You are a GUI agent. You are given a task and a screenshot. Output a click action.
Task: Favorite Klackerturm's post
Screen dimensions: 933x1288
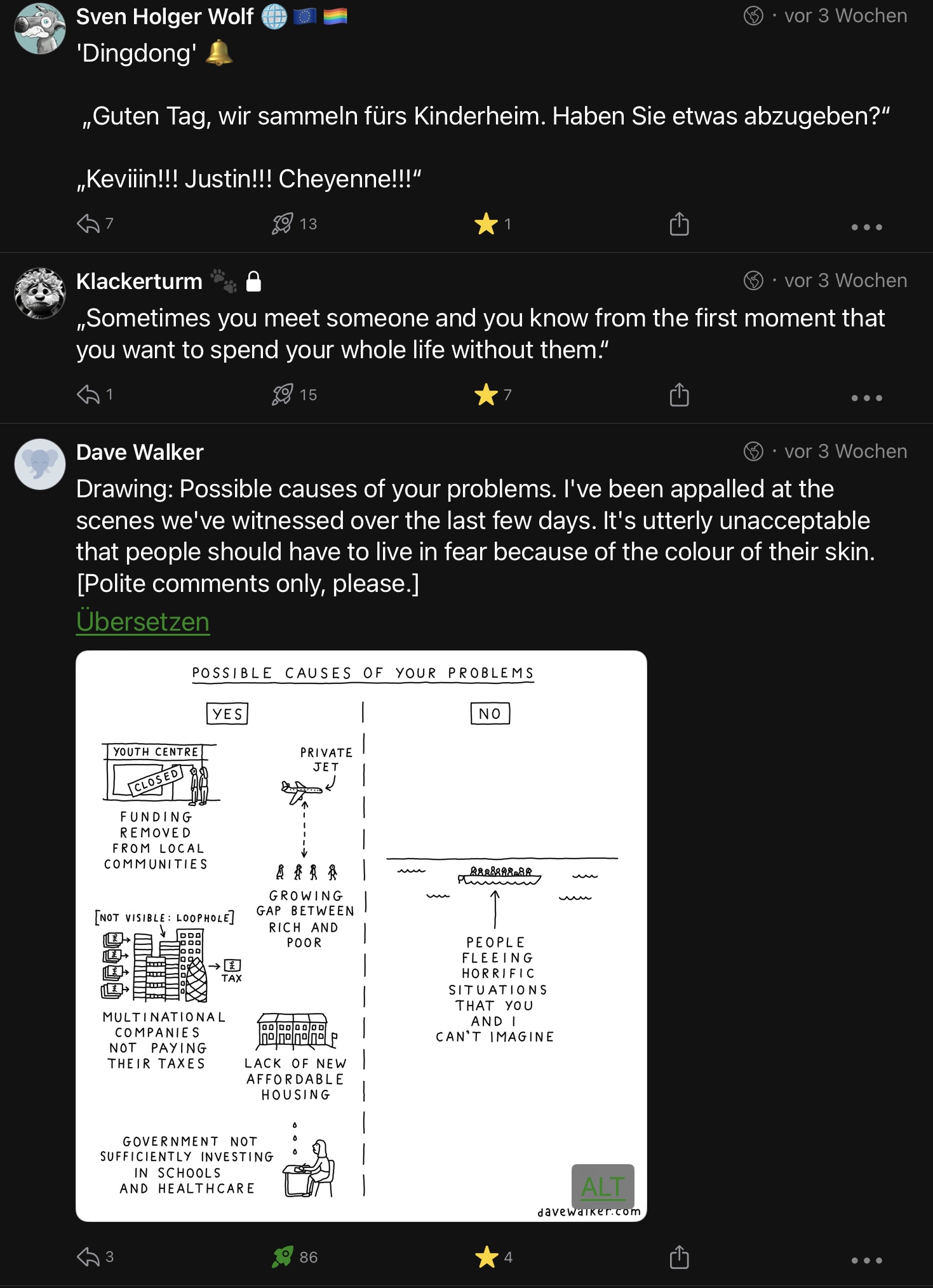click(486, 394)
